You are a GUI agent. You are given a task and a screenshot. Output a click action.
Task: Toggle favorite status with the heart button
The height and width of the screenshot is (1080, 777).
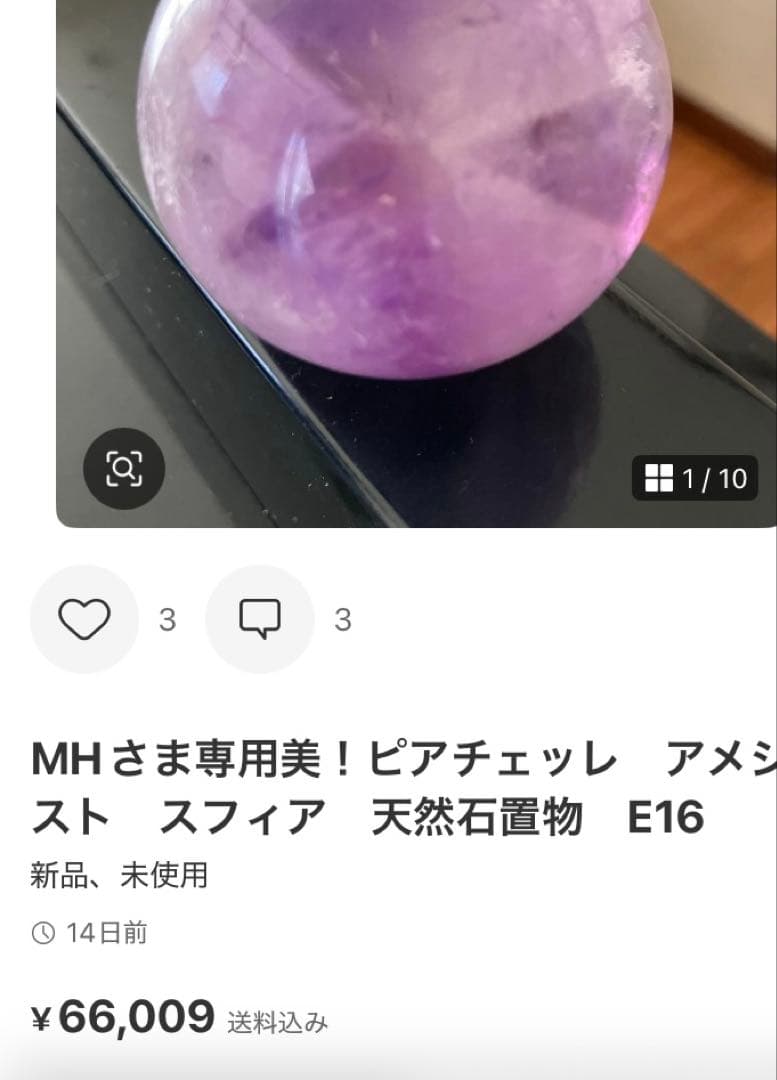tap(86, 620)
